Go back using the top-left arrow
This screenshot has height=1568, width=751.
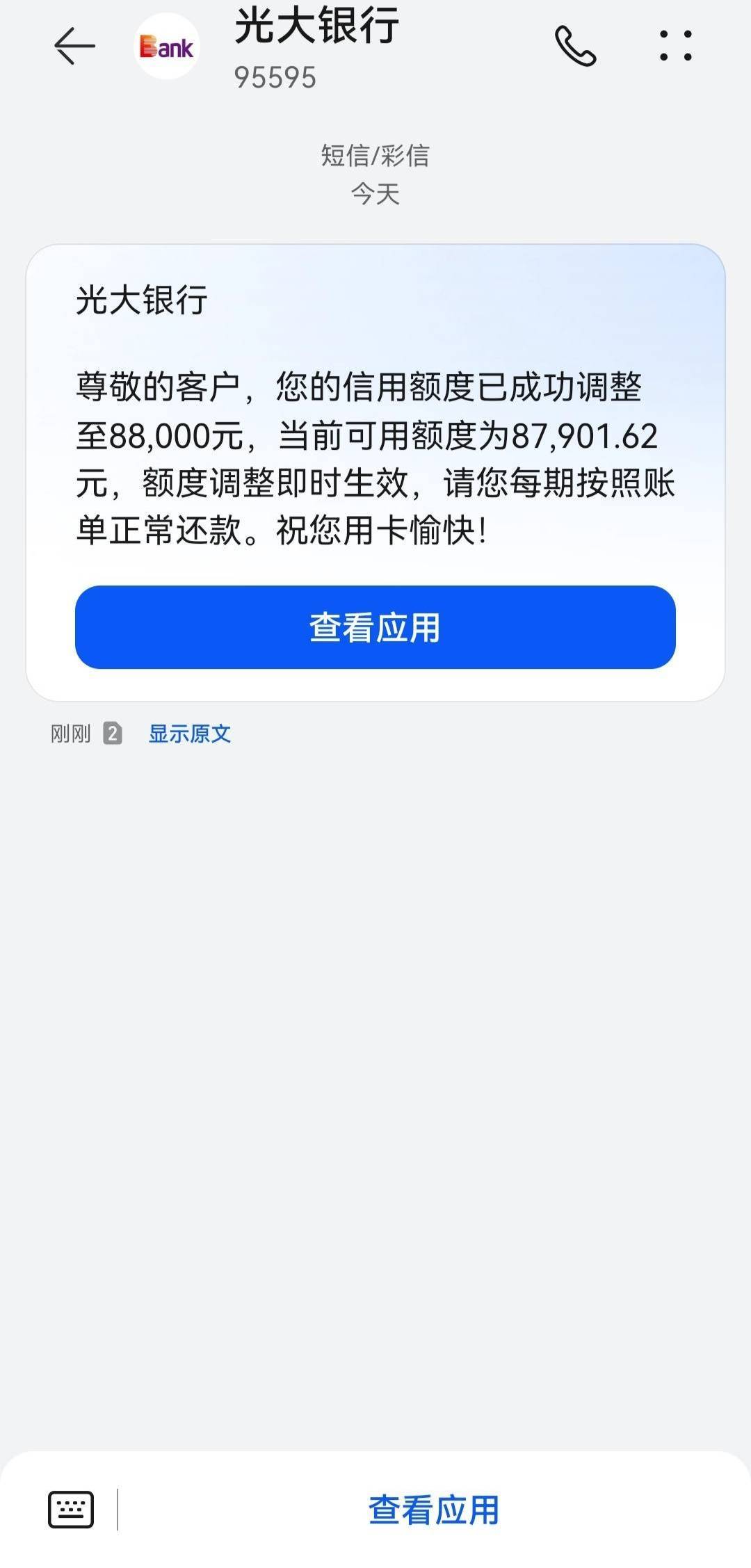[74, 46]
